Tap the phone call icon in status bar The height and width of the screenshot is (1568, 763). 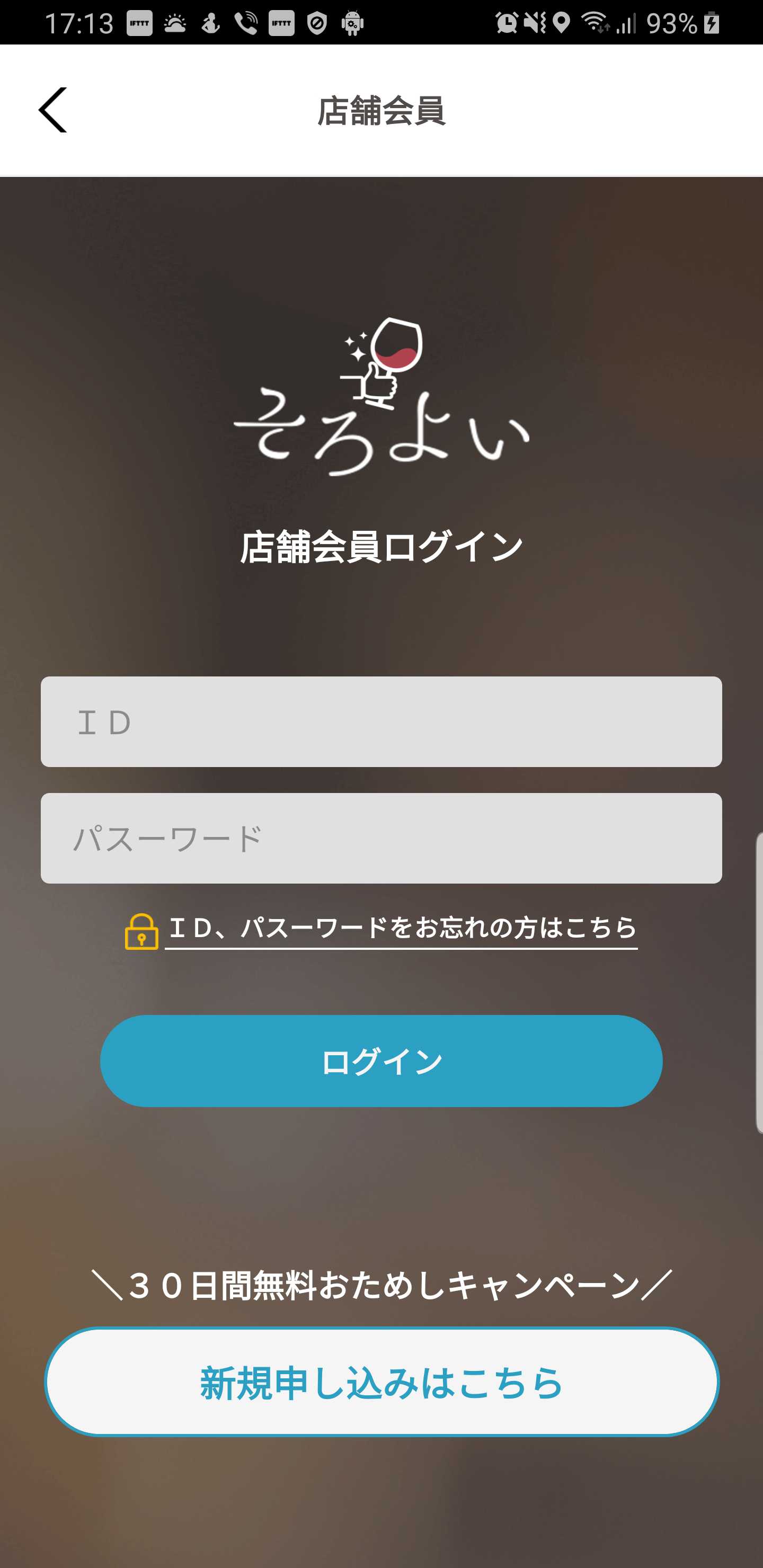(245, 24)
